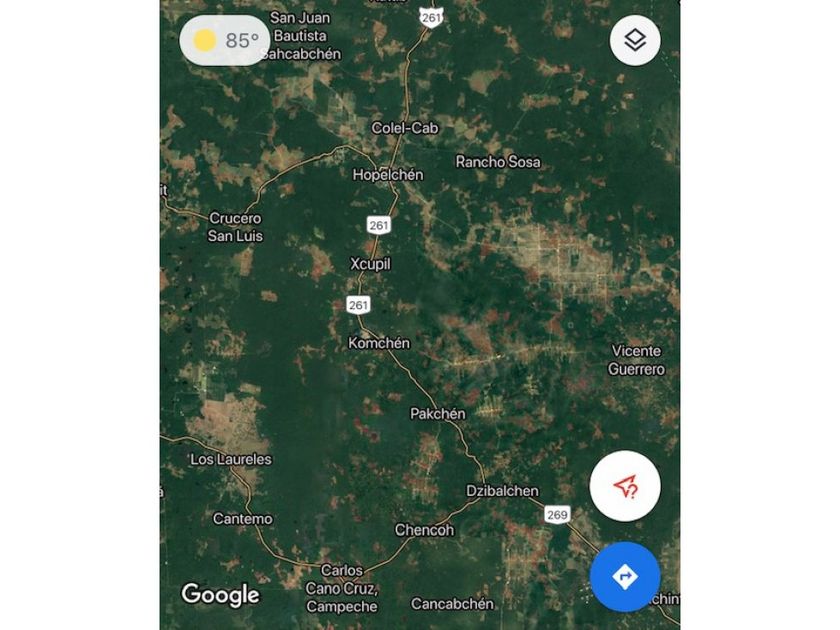
Task: Select the Dzibalchen place label
Action: coord(502,491)
